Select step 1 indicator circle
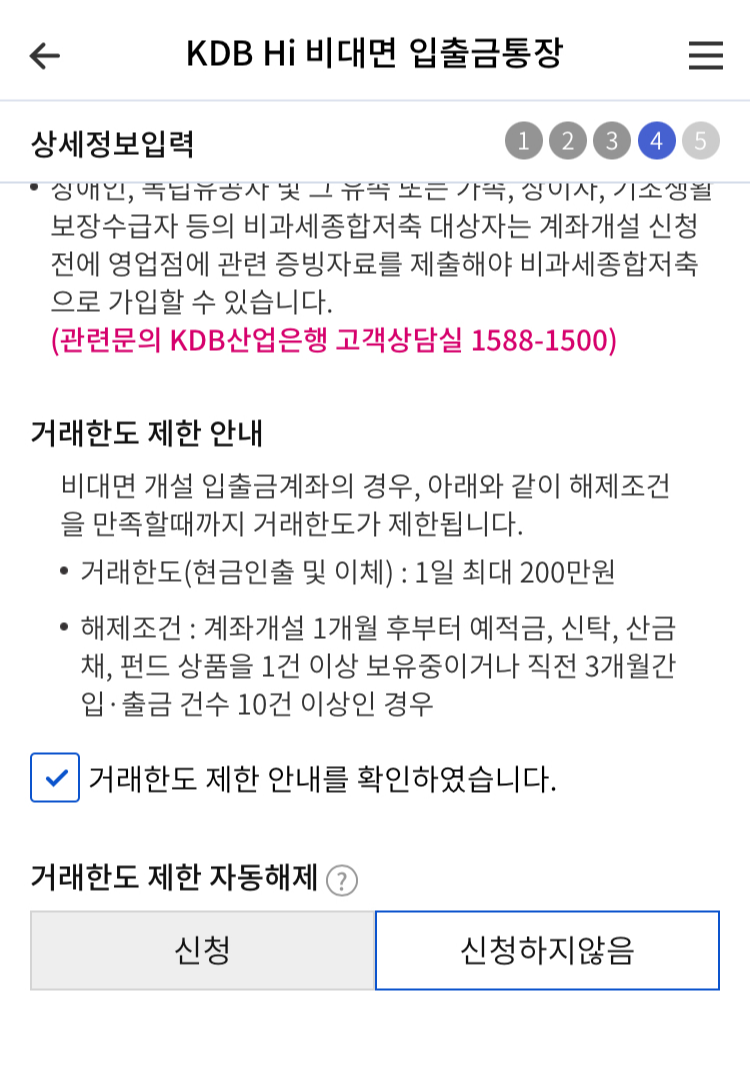 (x=525, y=140)
